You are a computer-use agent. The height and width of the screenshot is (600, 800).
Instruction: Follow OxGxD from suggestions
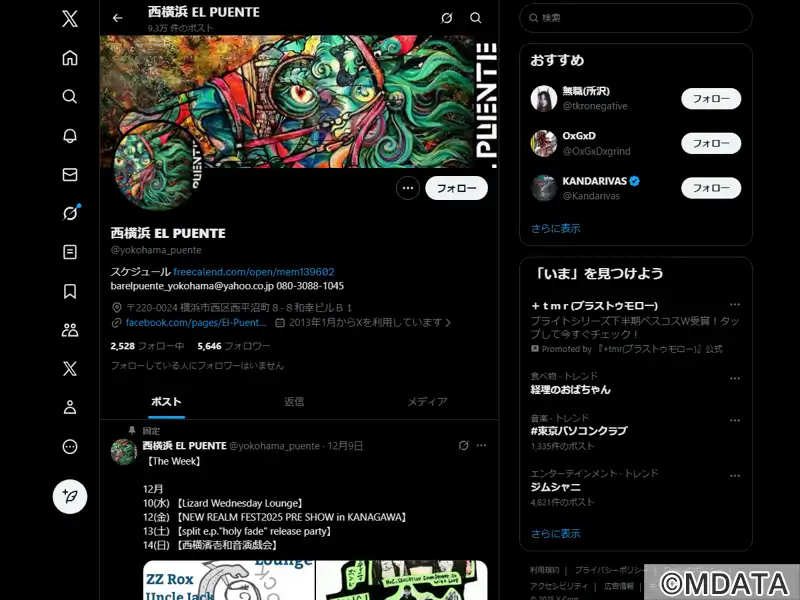710,143
